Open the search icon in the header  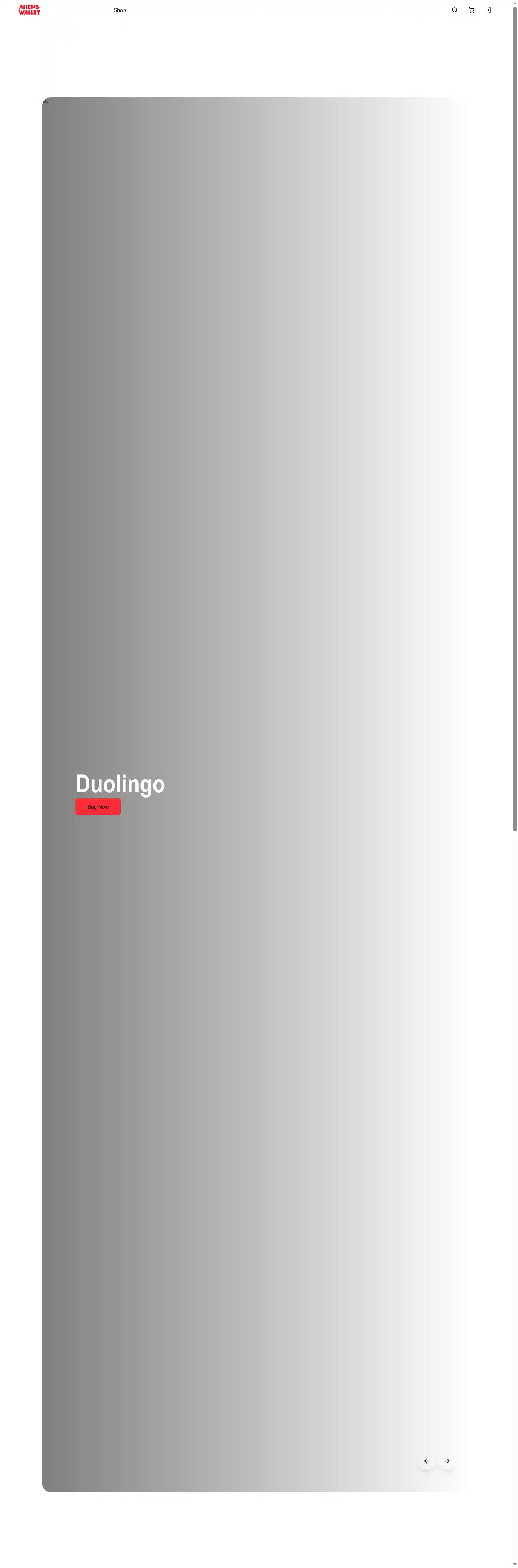(x=454, y=10)
